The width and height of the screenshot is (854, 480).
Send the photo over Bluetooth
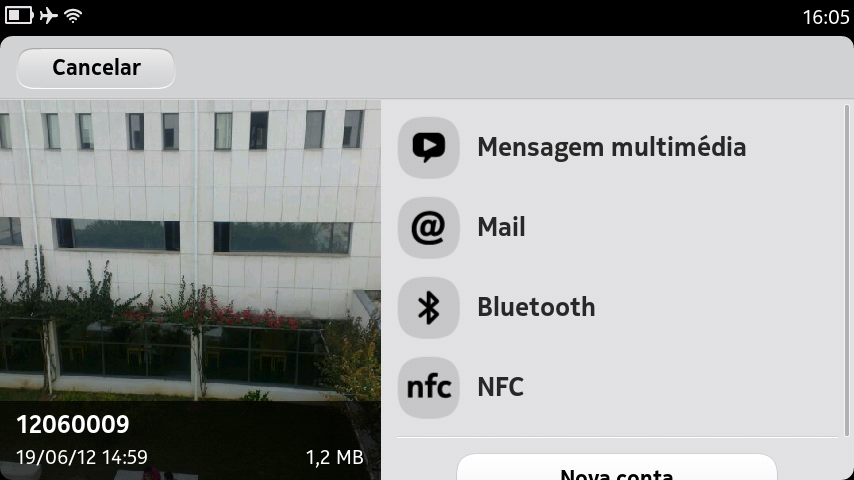610,307
